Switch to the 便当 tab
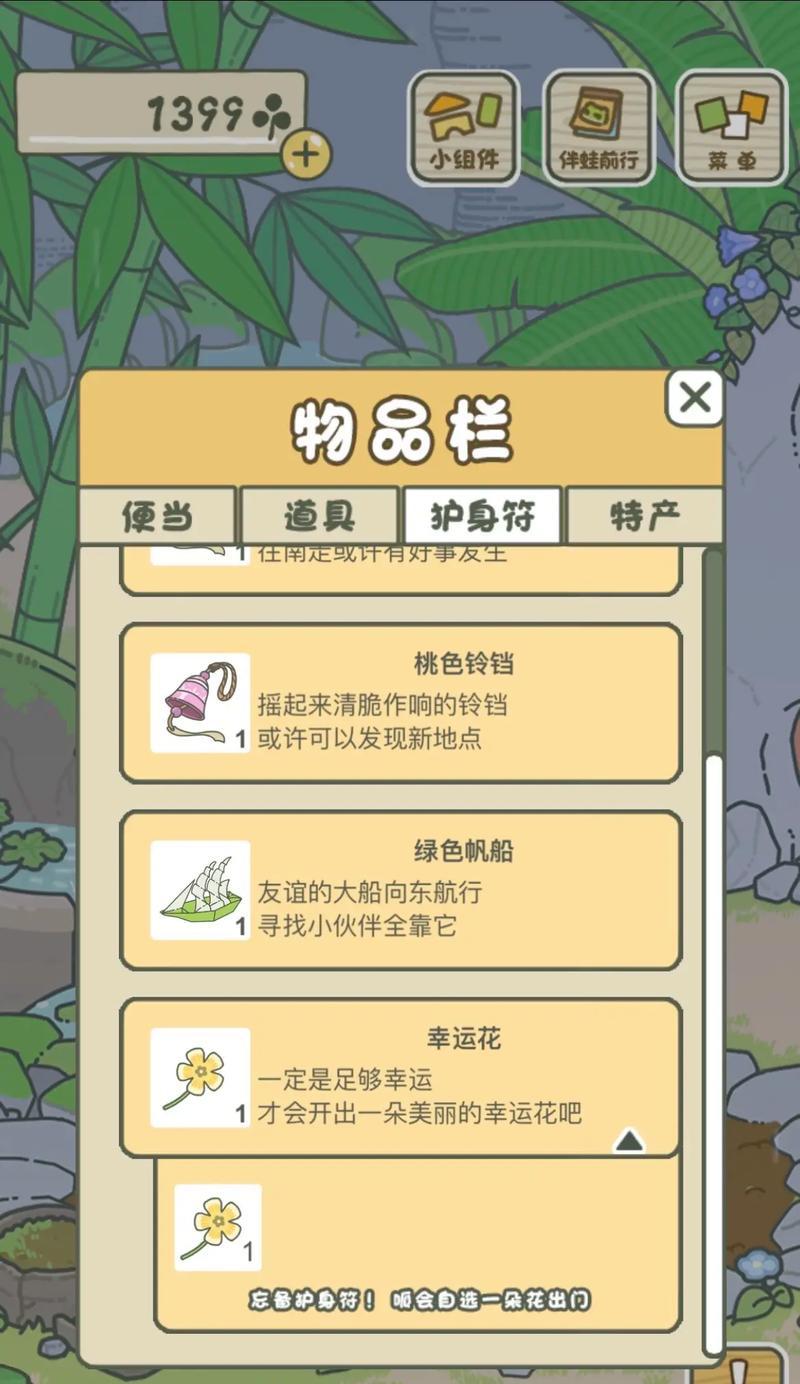 [x=158, y=516]
